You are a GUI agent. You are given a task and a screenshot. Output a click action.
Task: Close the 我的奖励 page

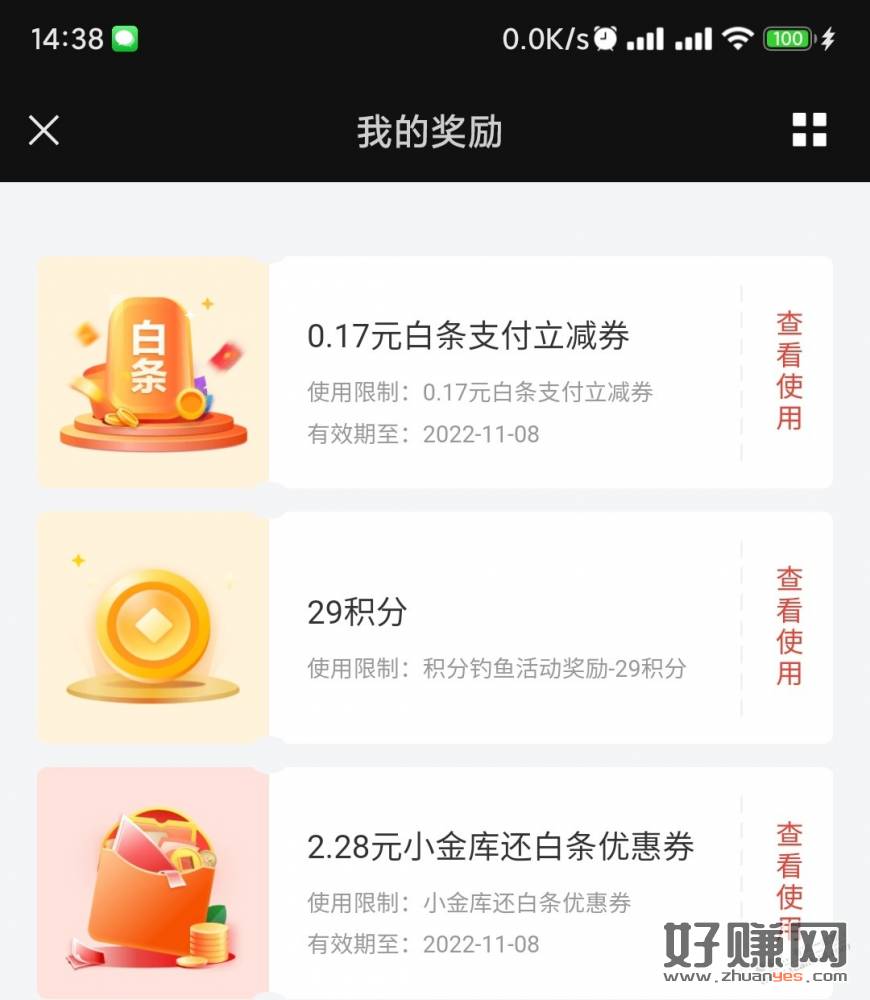point(44,131)
